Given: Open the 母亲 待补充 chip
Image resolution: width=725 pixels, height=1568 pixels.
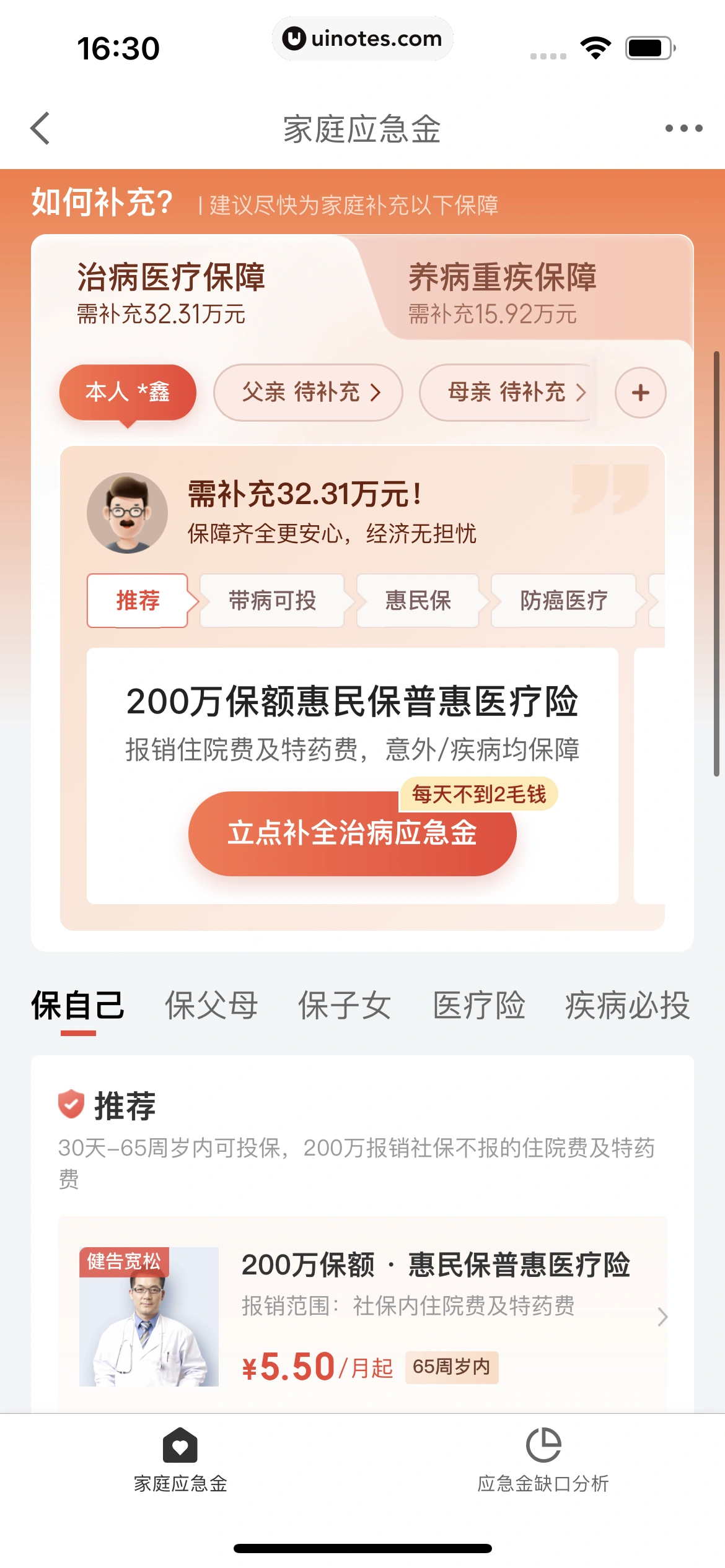Looking at the screenshot, I should pyautogui.click(x=508, y=392).
